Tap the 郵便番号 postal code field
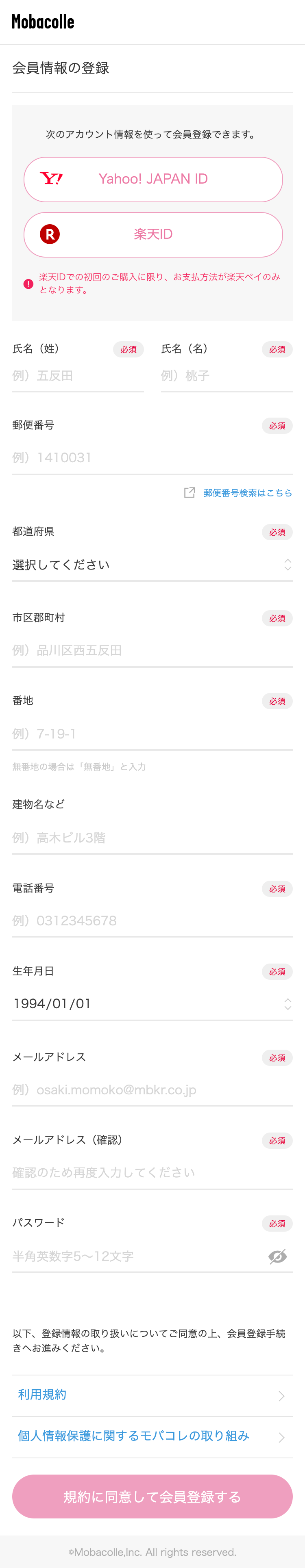The image size is (305, 1568). (x=152, y=458)
